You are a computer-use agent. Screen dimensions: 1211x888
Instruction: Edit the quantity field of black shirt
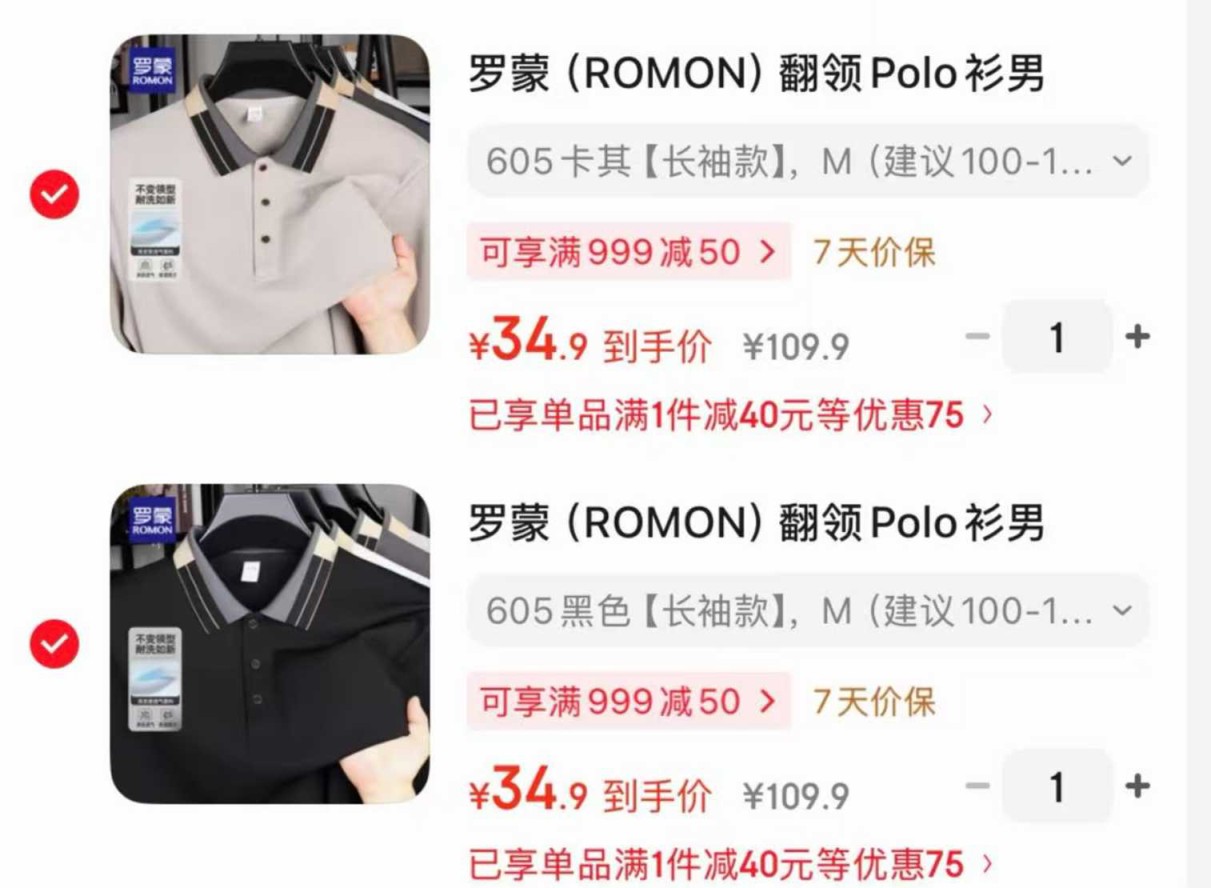coord(1056,787)
